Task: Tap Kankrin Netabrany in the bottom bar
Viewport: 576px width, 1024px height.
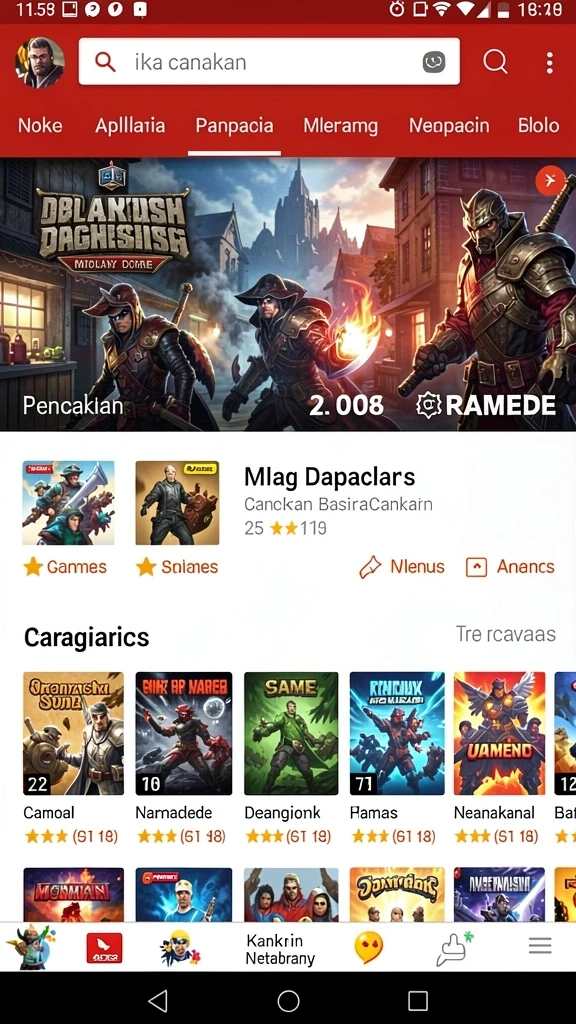Action: point(280,949)
